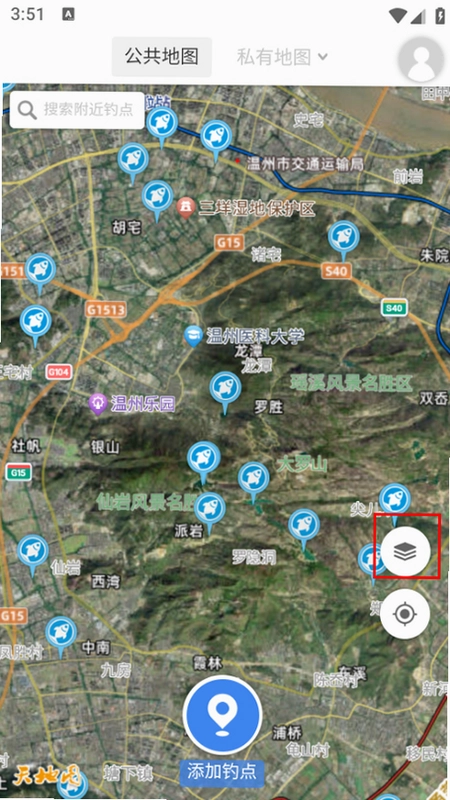
Task: Switch to the 公共地图 tab
Action: (x=162, y=57)
